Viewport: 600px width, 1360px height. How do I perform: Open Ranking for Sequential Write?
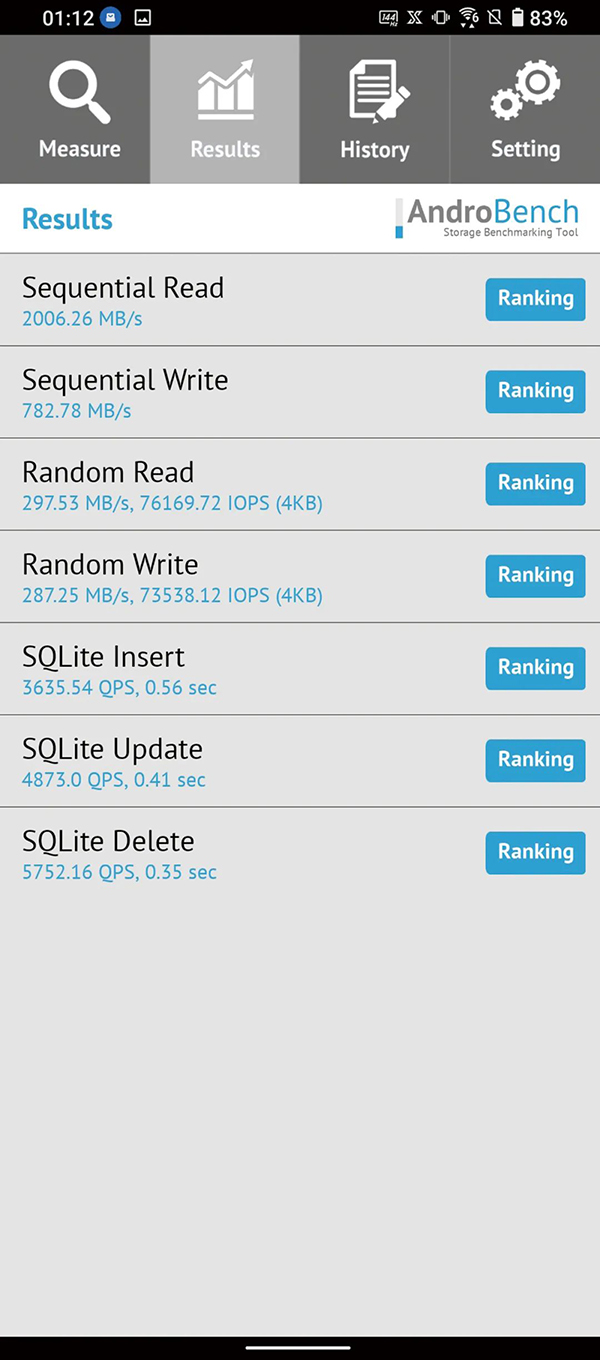coord(535,391)
